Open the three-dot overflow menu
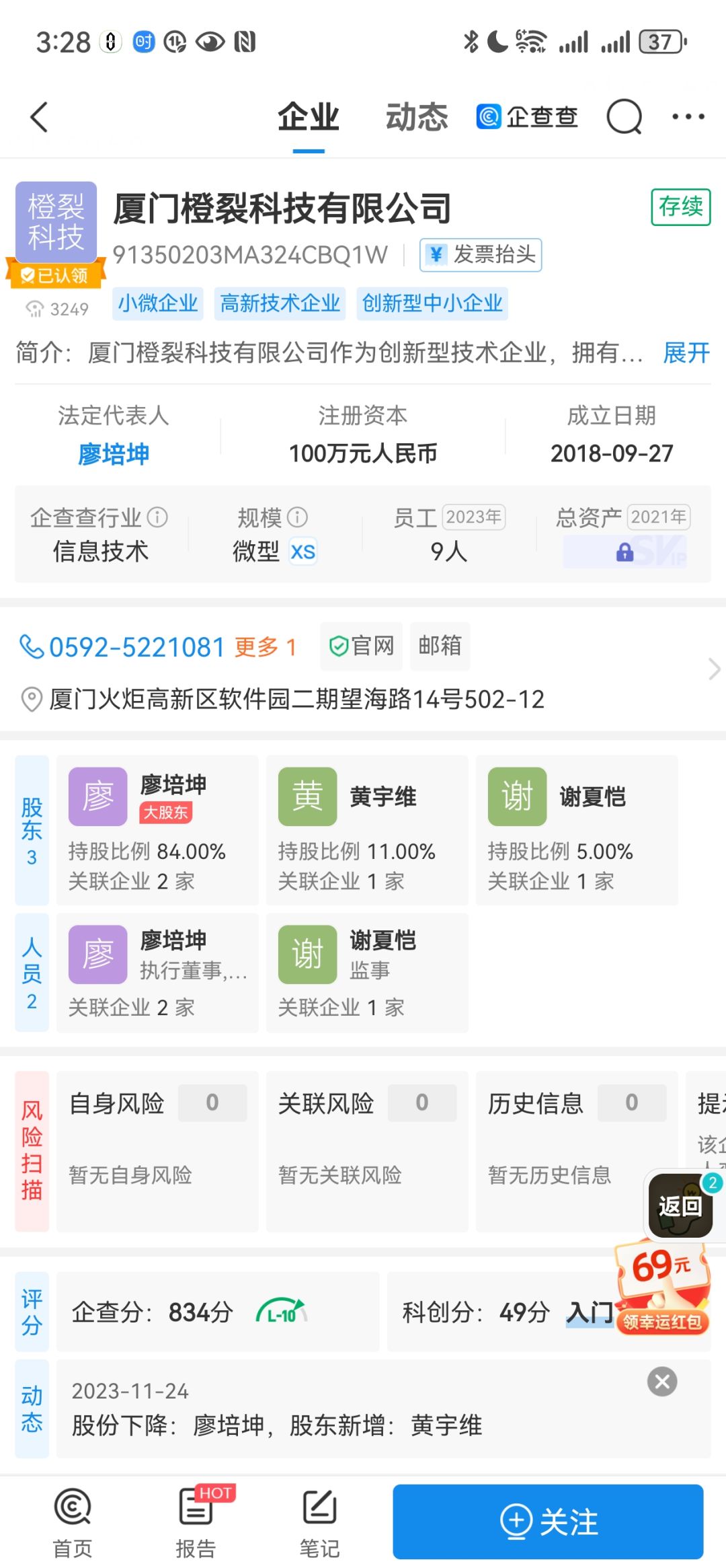 click(688, 117)
